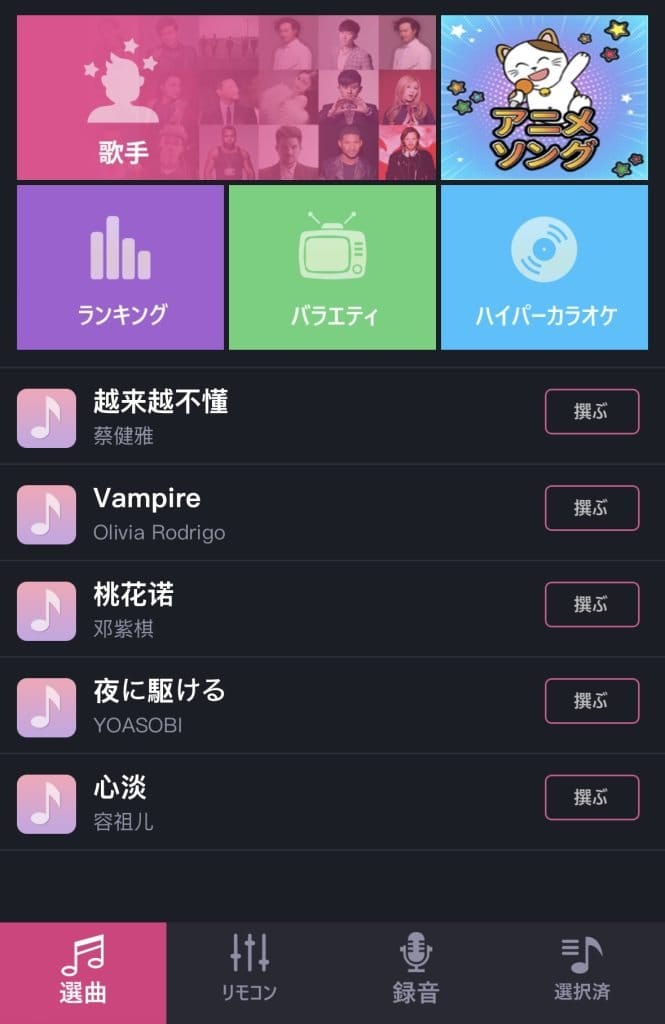The height and width of the screenshot is (1024, 665).
Task: Open the 歌手 singers category
Action: pos(226,97)
